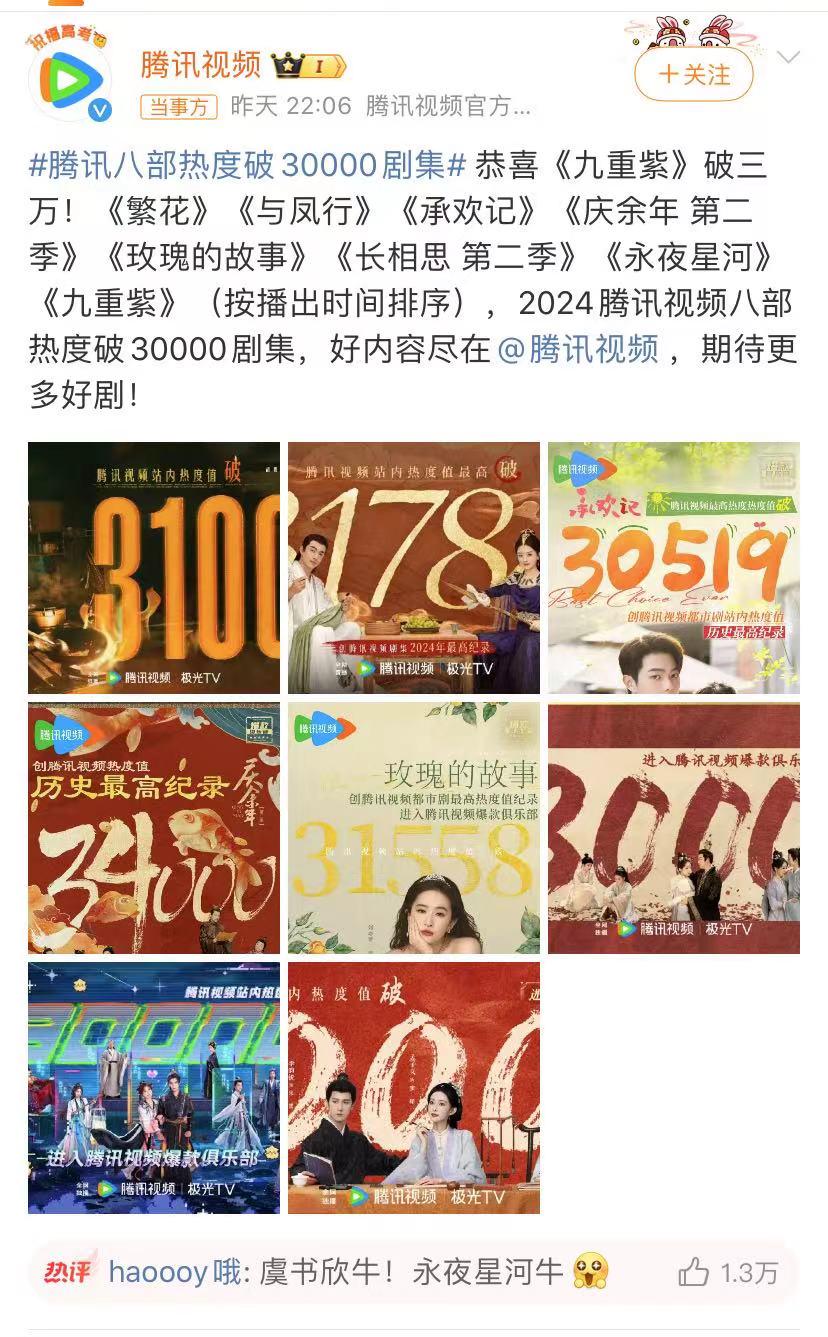This screenshot has height=1337, width=828.
Task: Follow 腾讯视频 with the 关注 button
Action: (x=694, y=75)
